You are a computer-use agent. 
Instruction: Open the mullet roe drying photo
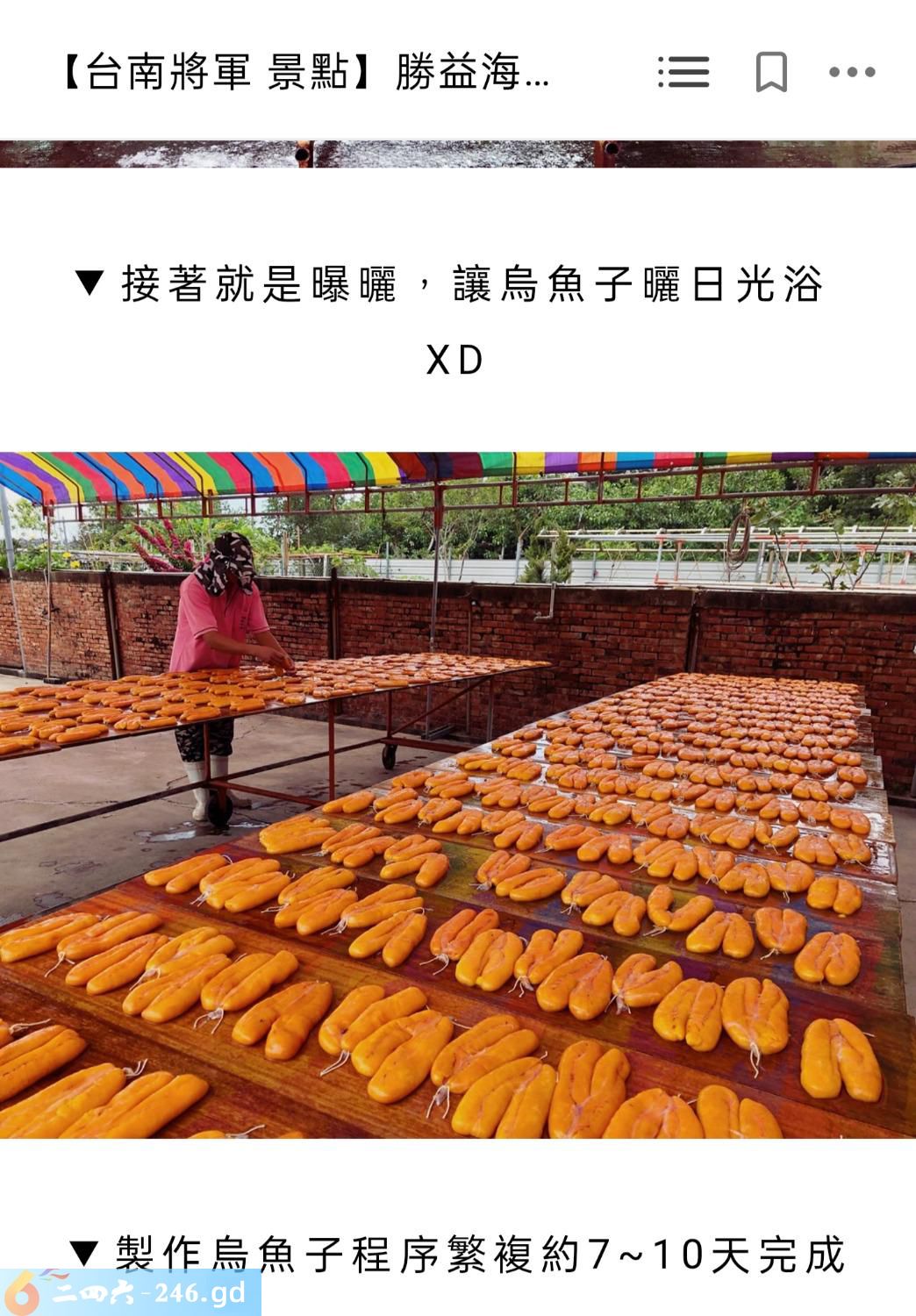pos(458,795)
